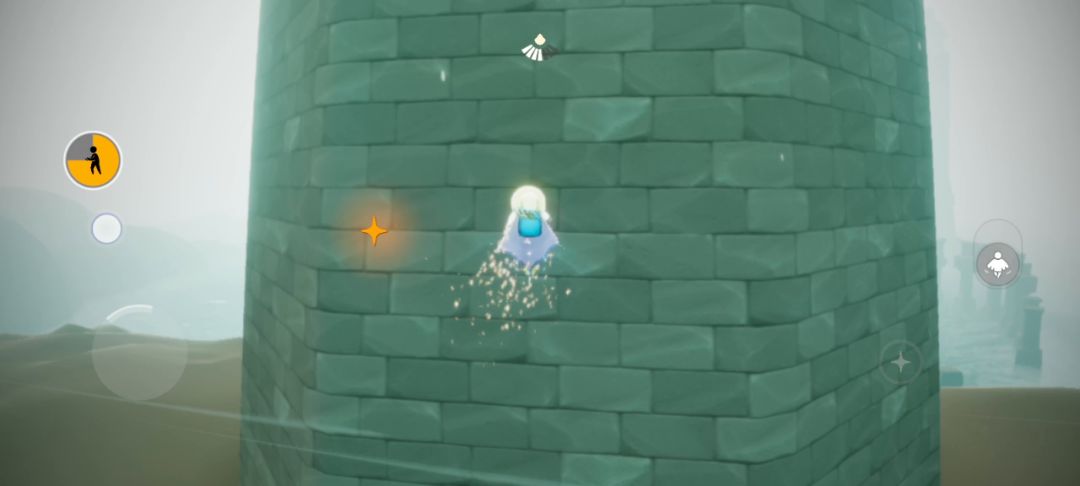
Task: Tap the orange walking-figure timer icon
Action: point(93,160)
